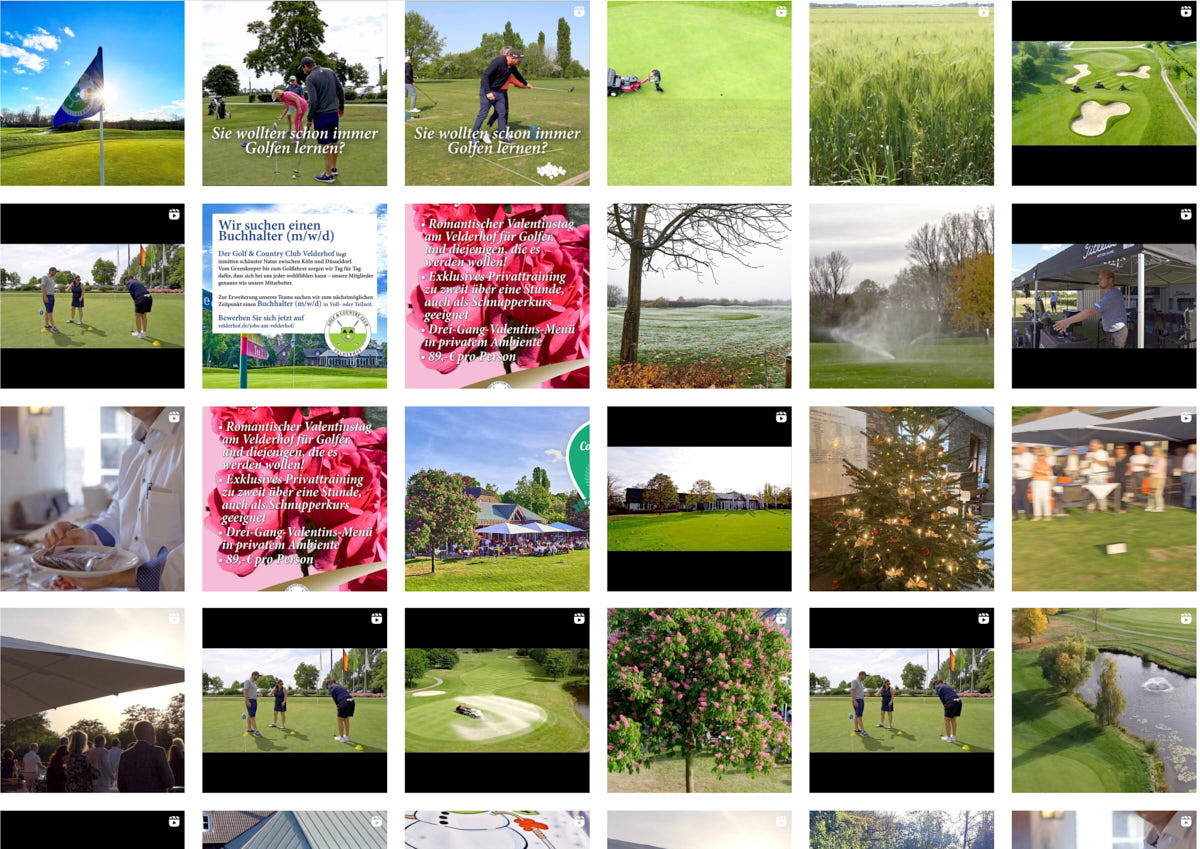Open the aerial pond with fountain post
1200x849 pixels.
click(x=1104, y=700)
